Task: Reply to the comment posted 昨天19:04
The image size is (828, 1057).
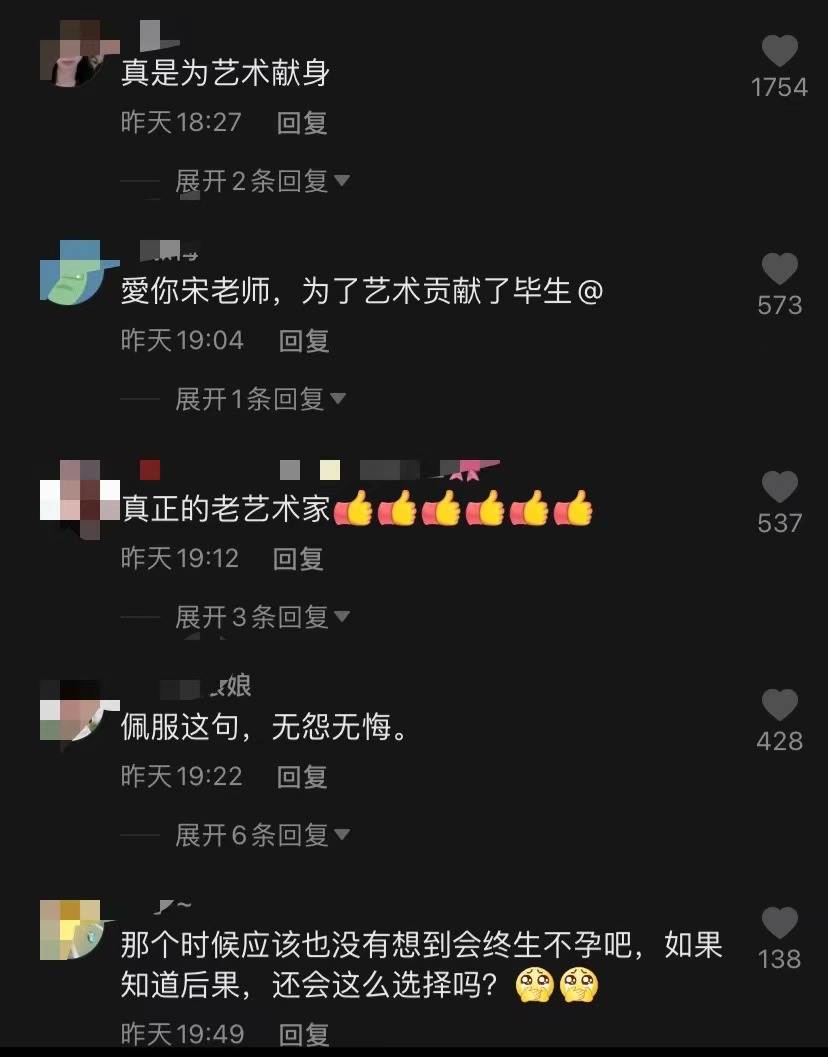Action: [x=304, y=341]
